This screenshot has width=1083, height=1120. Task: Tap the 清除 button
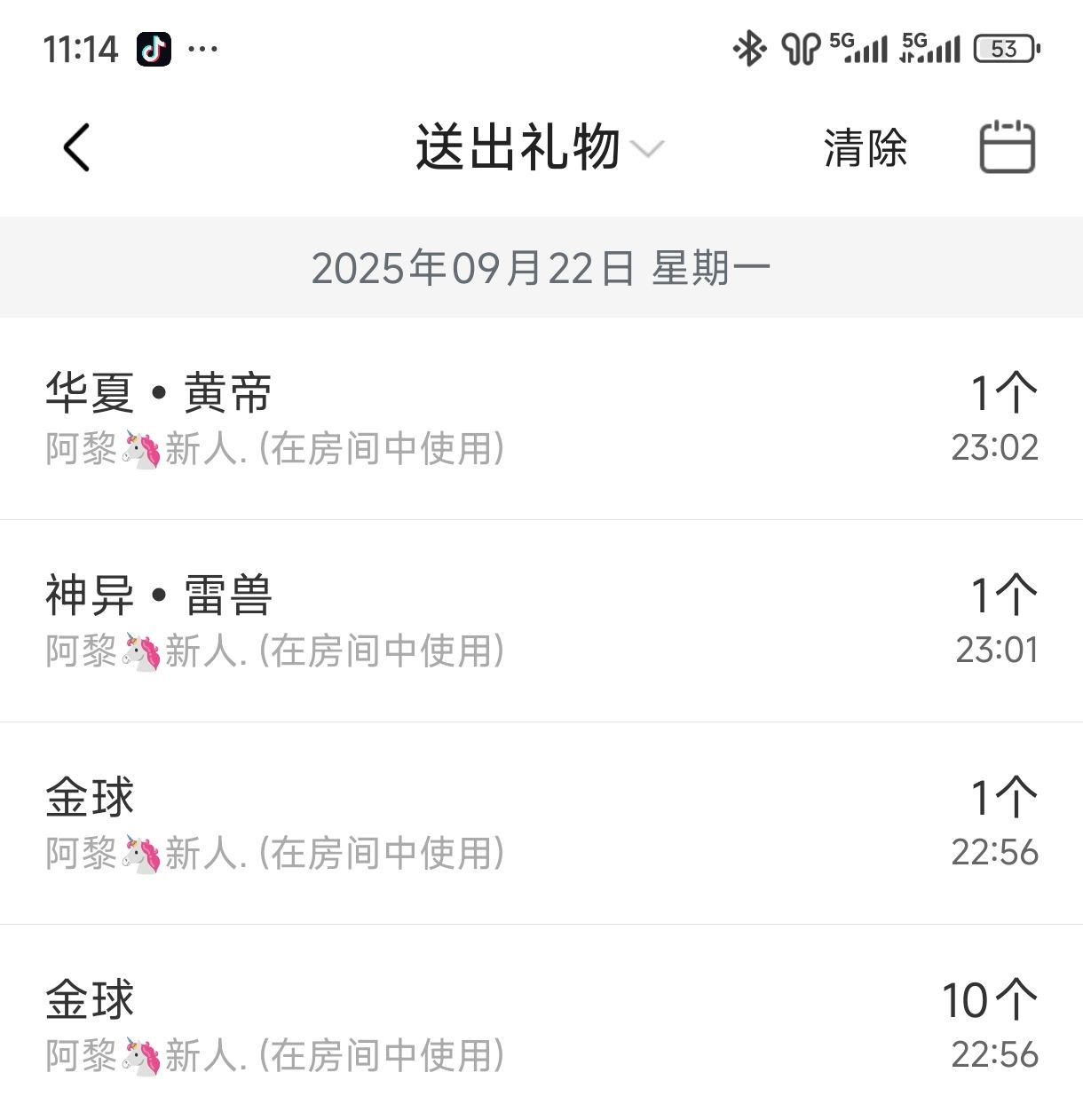pos(865,147)
